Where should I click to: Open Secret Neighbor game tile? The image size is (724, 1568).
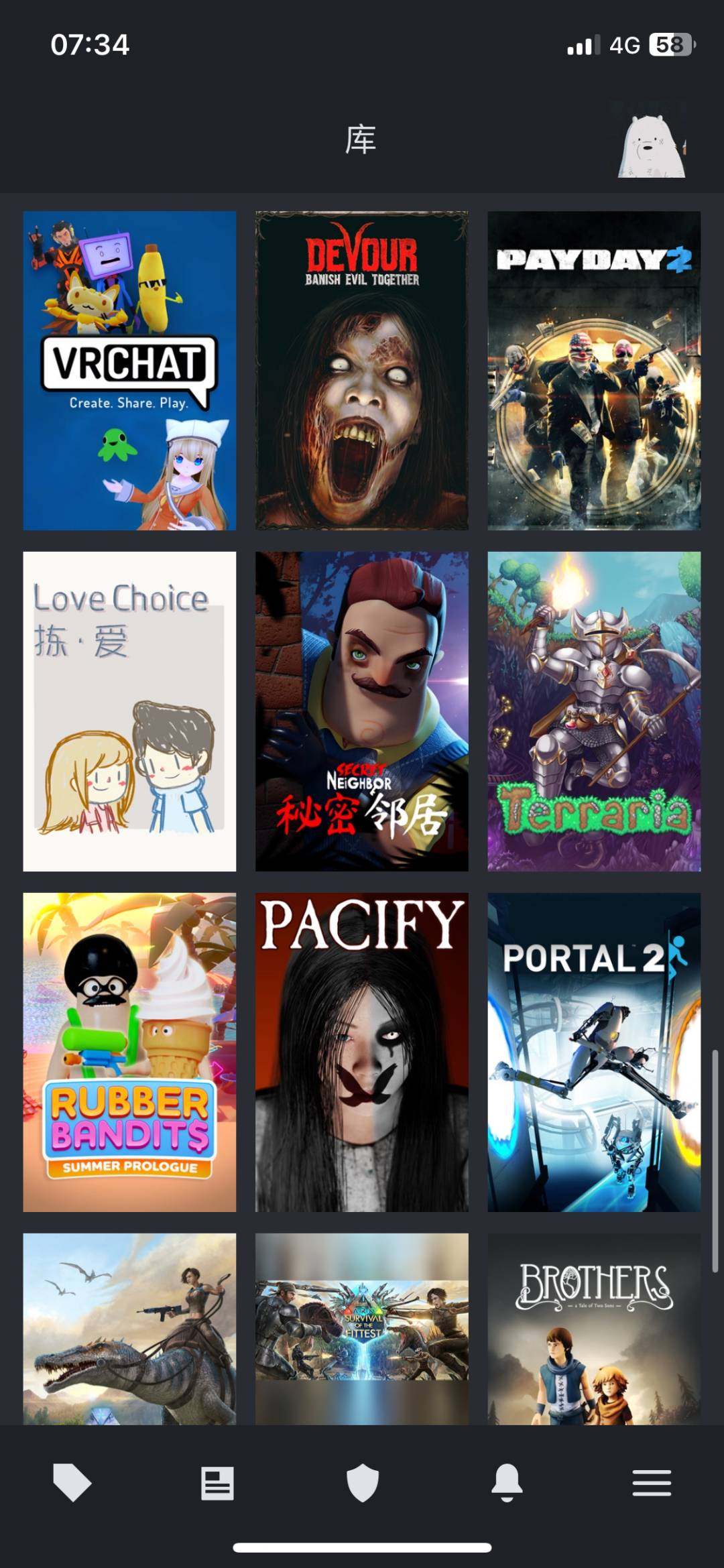pos(361,711)
